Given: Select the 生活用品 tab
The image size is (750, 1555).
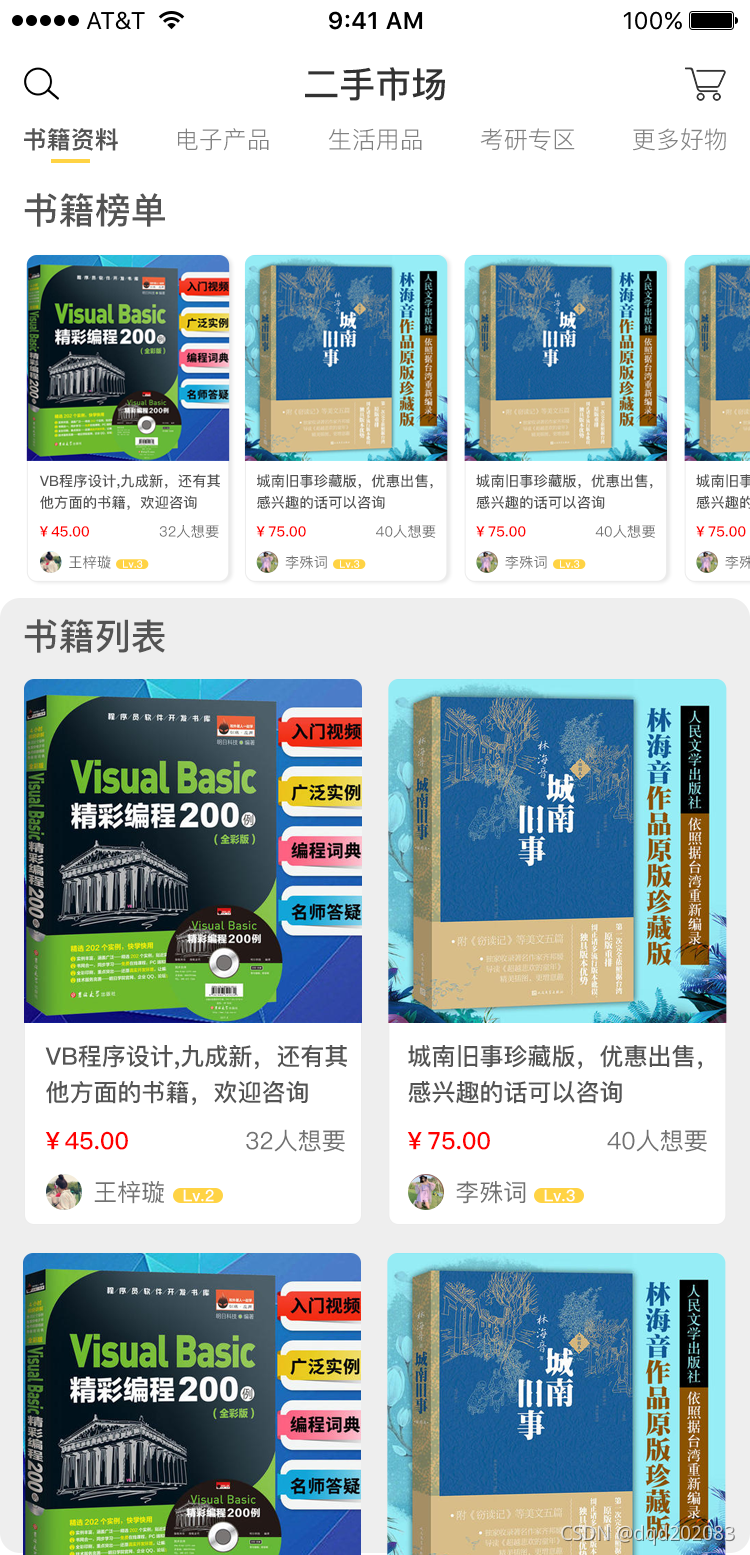Looking at the screenshot, I should [375, 140].
